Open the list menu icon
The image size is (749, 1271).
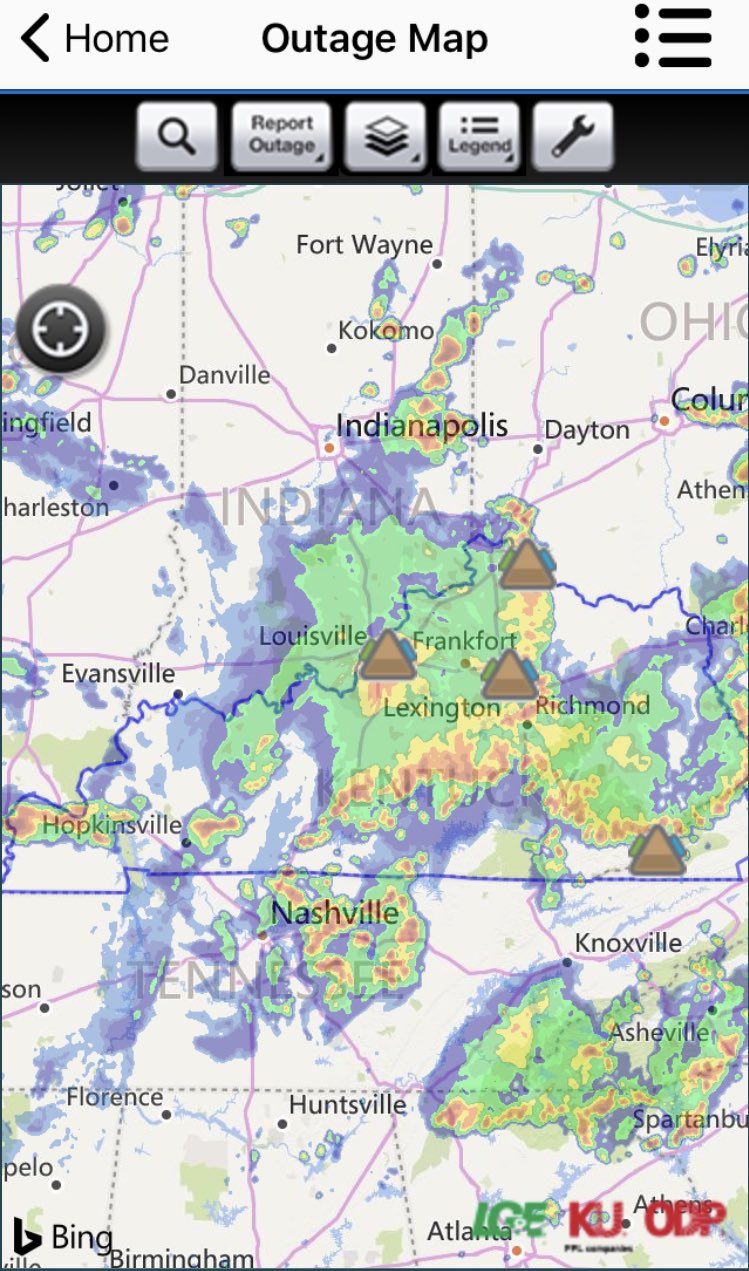click(x=673, y=36)
